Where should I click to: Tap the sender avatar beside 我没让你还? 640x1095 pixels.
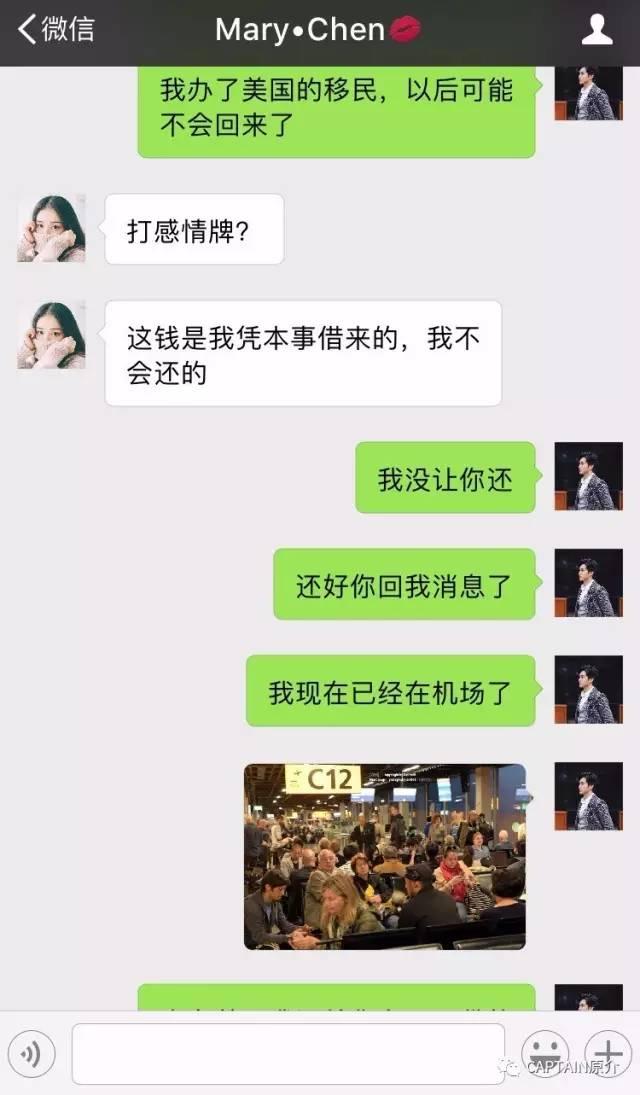point(588,477)
